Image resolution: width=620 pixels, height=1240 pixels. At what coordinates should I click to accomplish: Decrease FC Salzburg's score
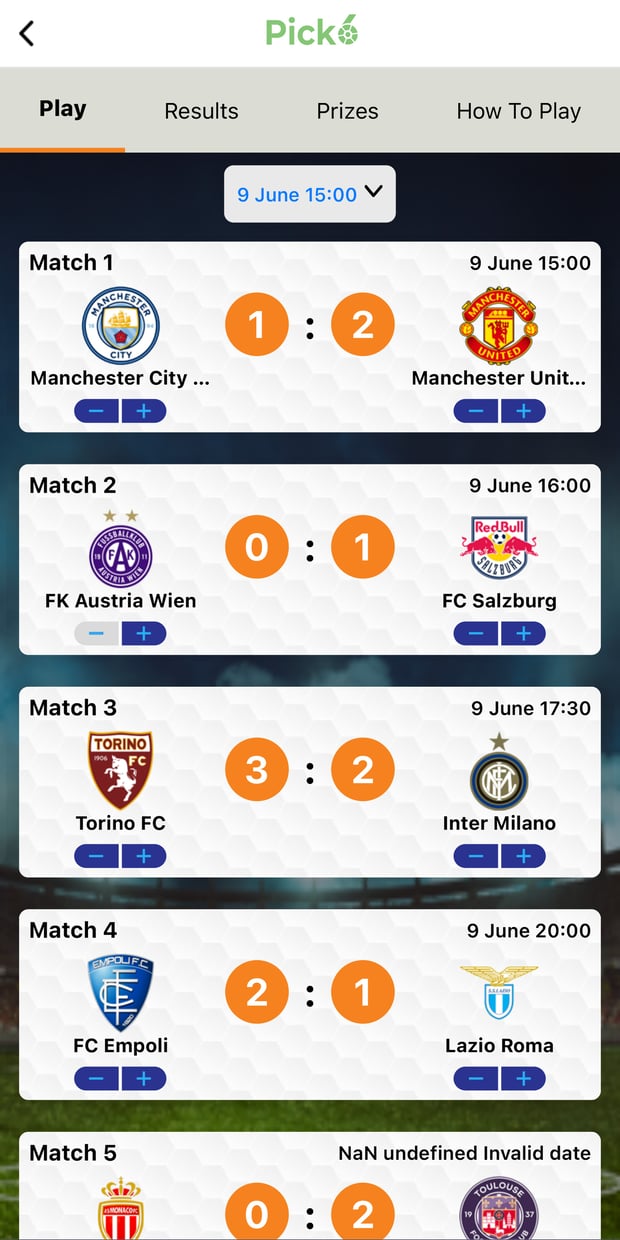tap(476, 634)
